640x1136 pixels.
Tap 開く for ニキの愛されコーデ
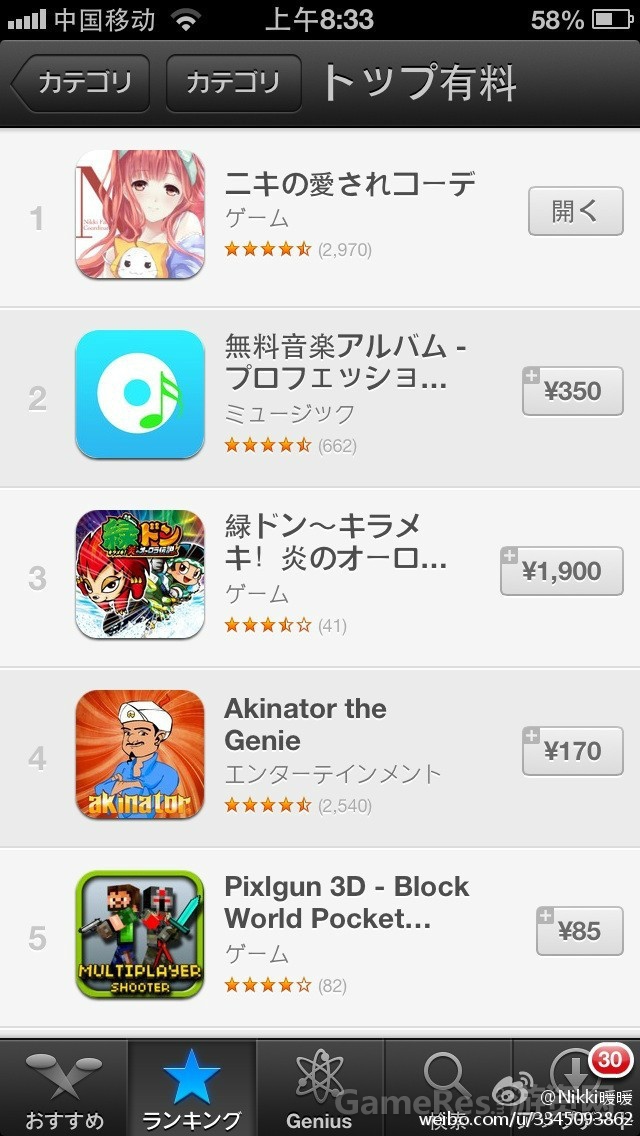pos(575,211)
